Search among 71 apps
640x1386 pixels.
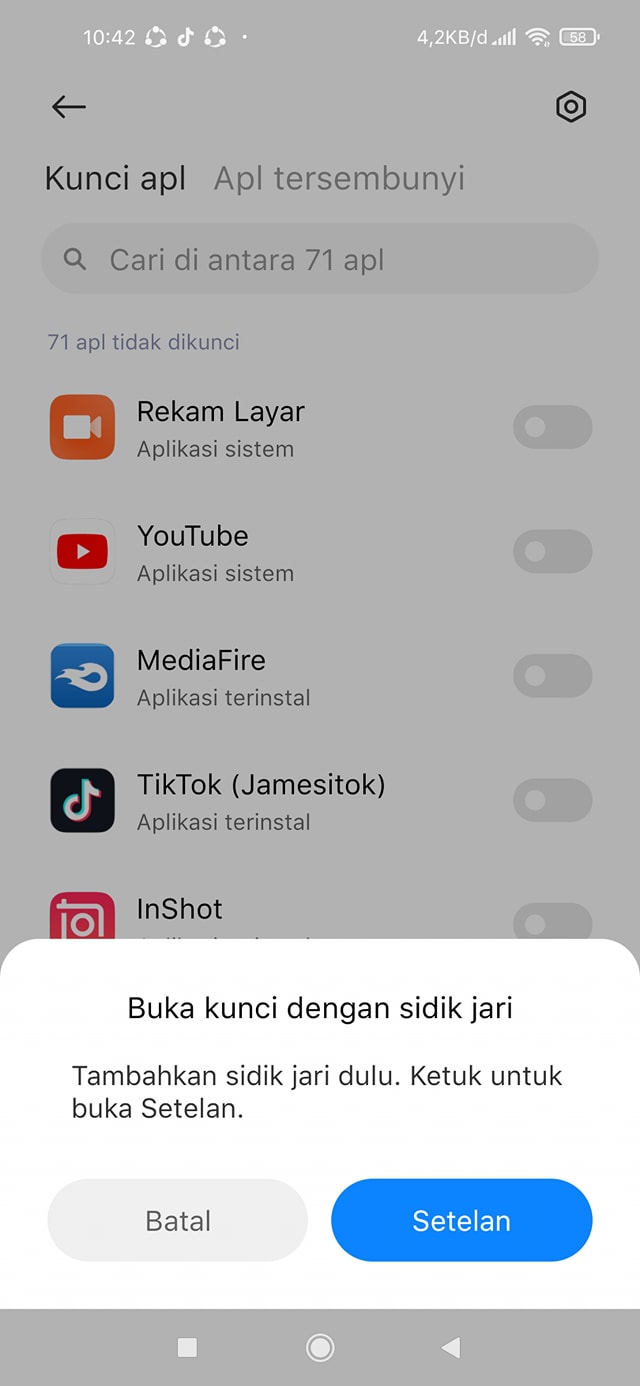pos(320,260)
